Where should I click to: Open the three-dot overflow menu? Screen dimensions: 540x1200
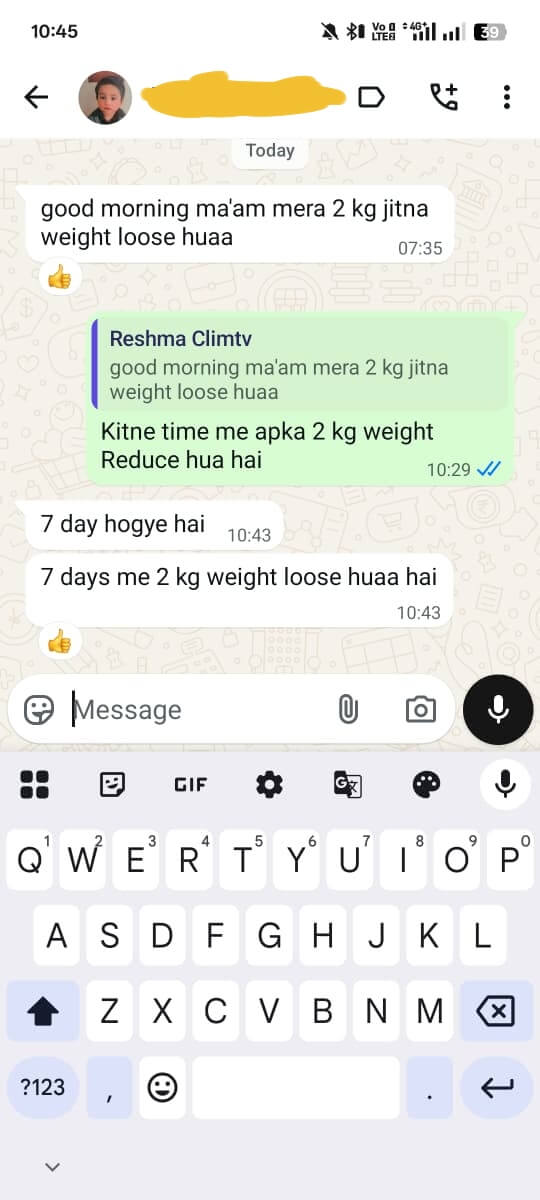(507, 97)
